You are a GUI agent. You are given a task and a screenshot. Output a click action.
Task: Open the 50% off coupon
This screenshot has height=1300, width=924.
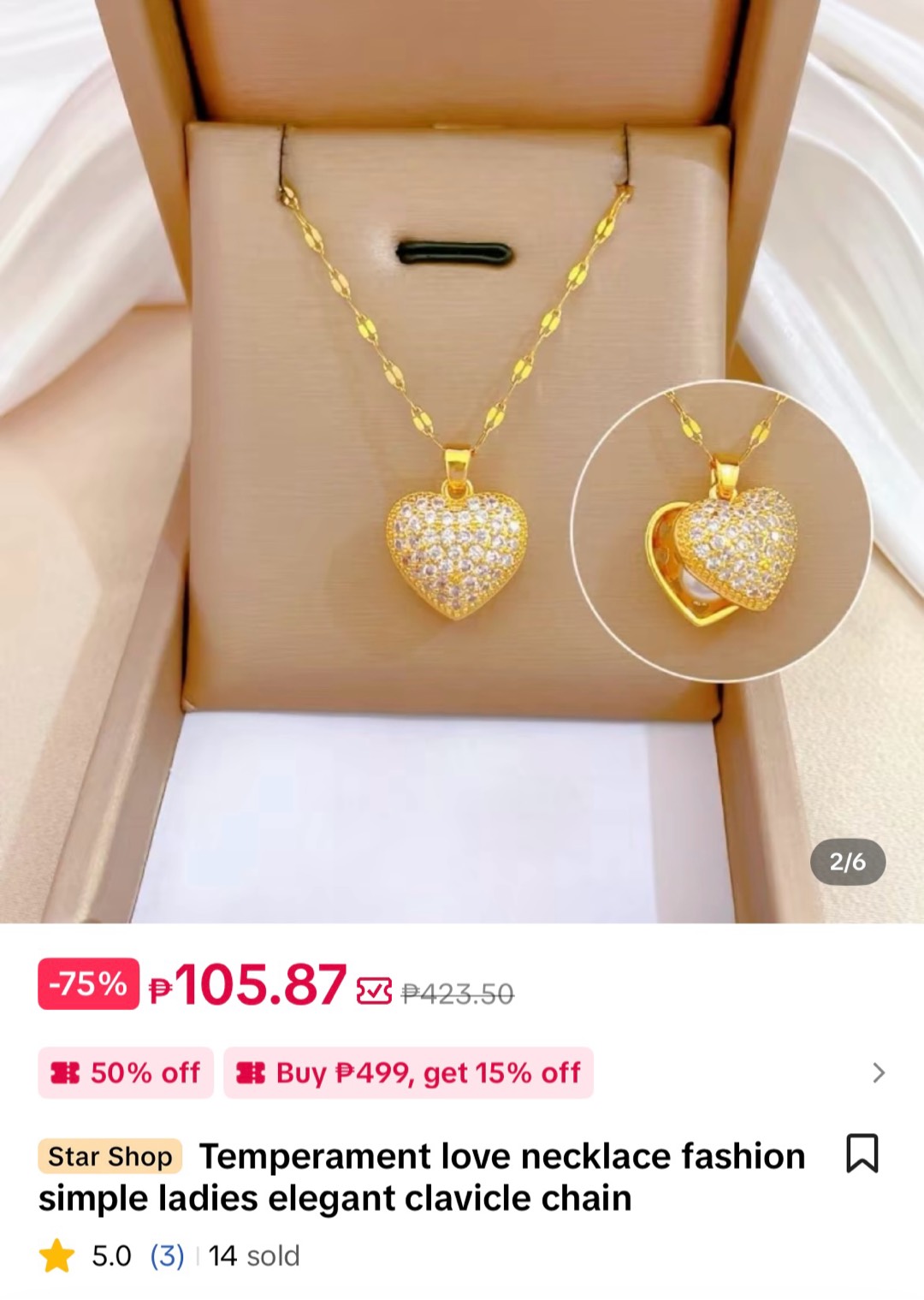click(x=126, y=1072)
